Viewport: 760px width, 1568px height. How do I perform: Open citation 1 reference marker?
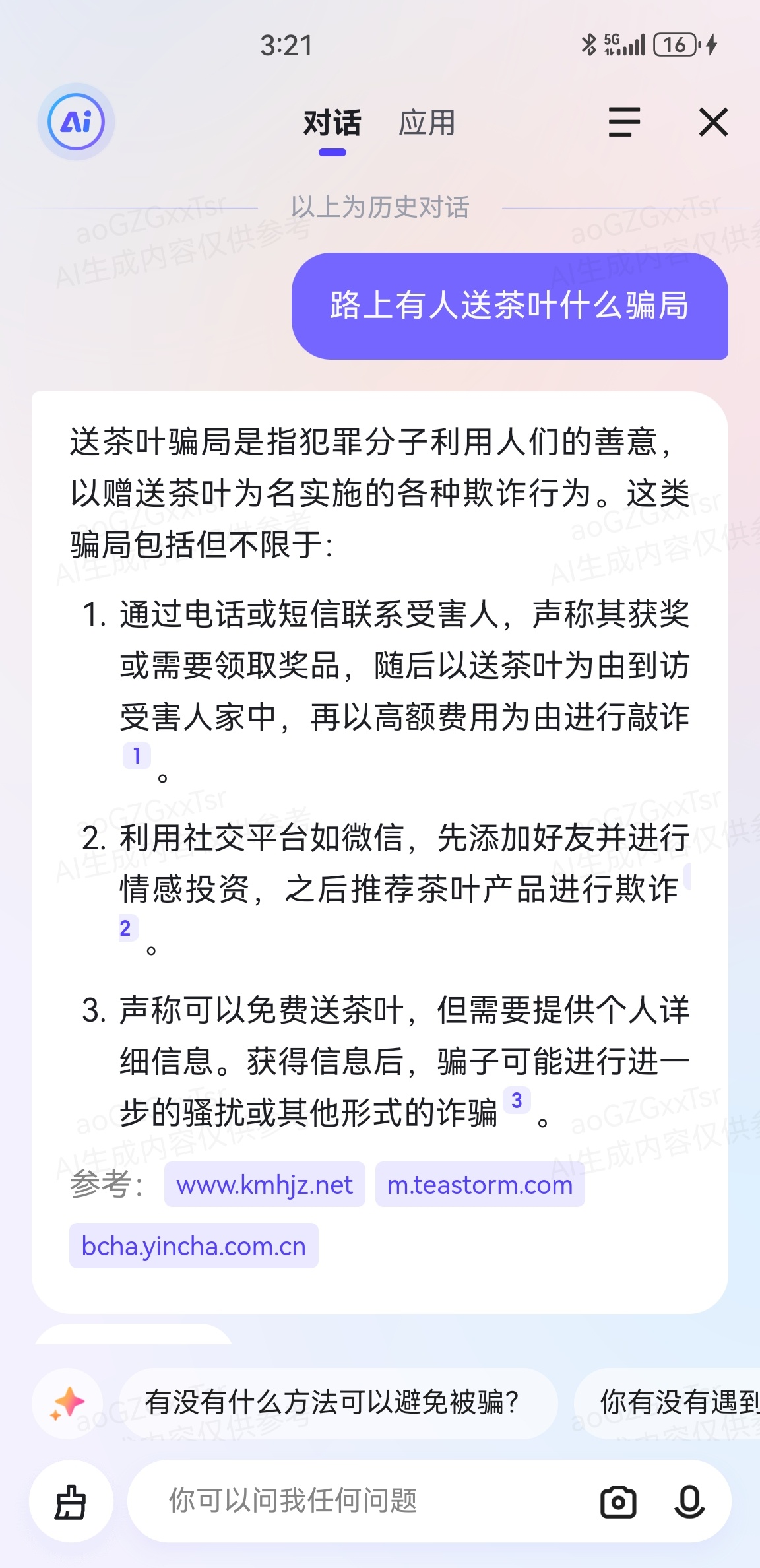pos(137,756)
